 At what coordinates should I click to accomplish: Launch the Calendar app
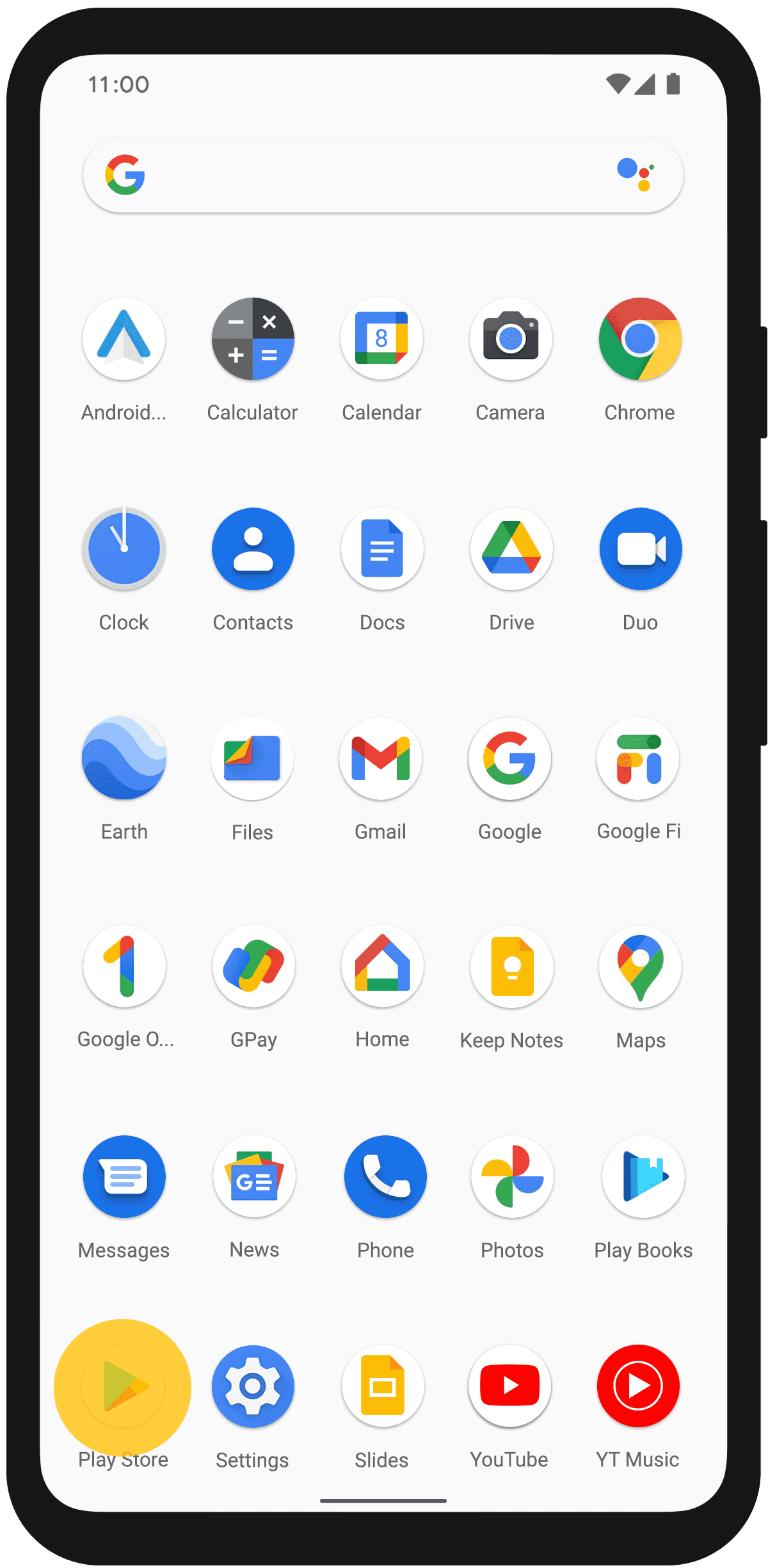point(382,339)
